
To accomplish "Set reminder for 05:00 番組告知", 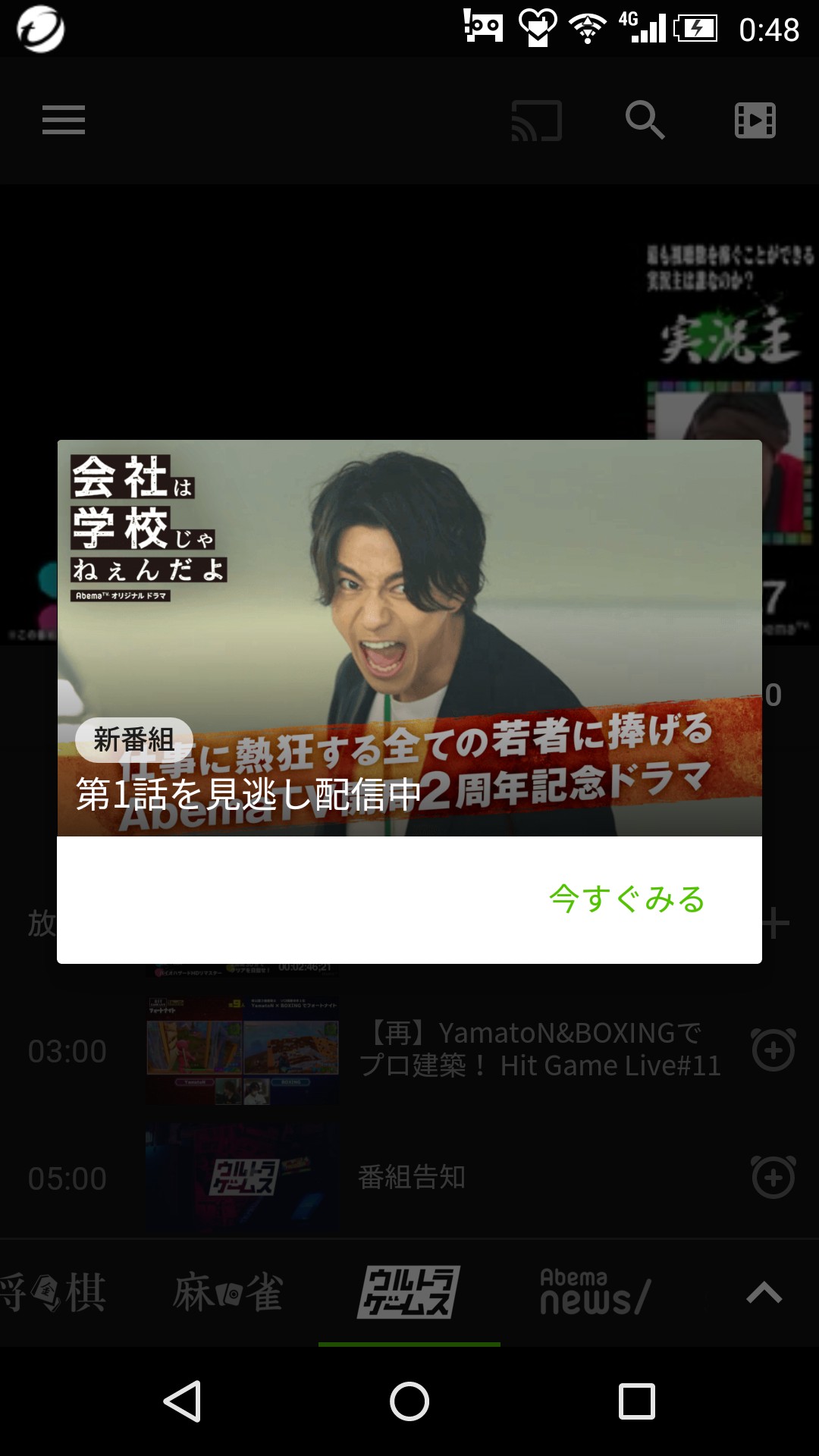I will tap(773, 1177).
